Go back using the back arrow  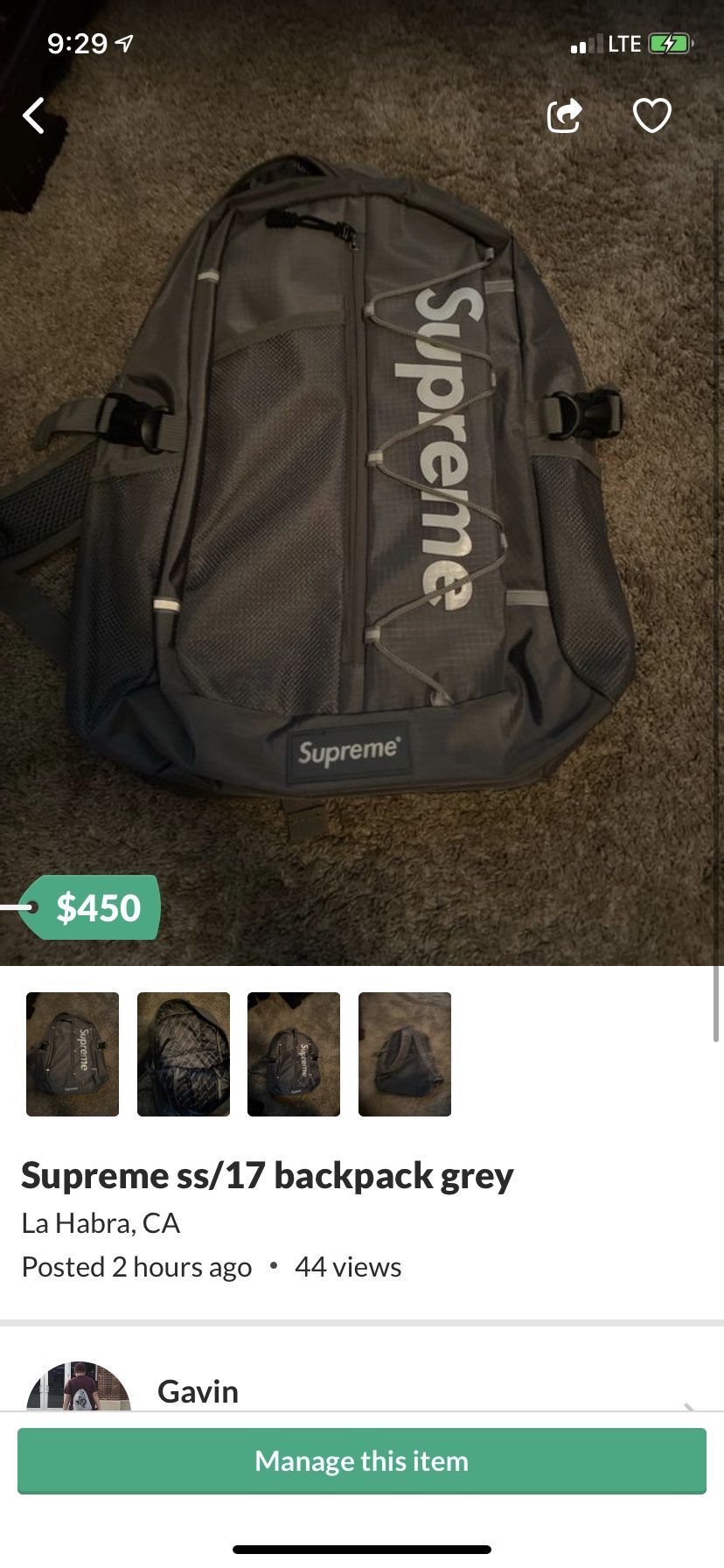click(34, 115)
